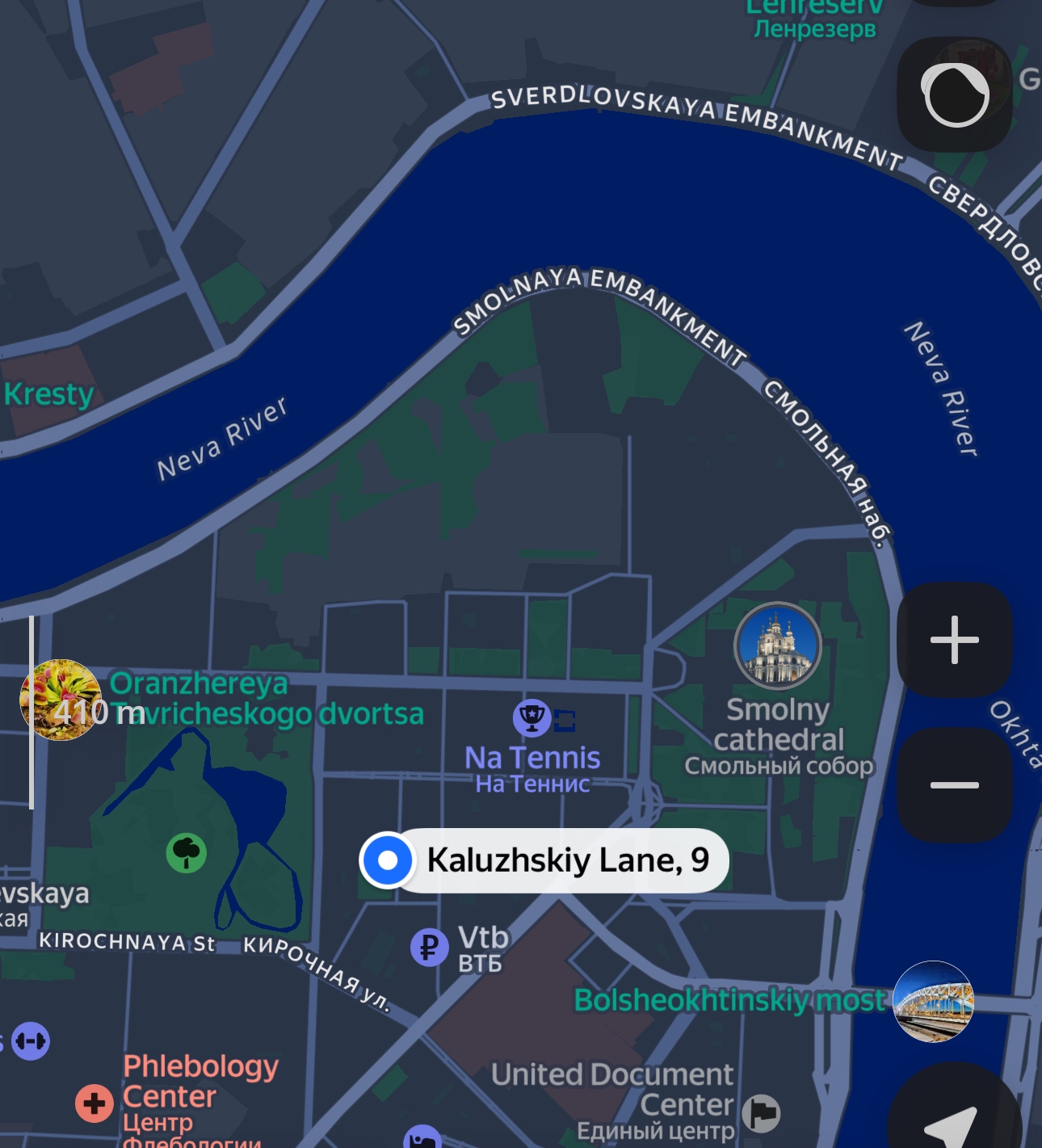Screen dimensions: 1042x1148
Task: Open the gym dumbbell marker
Action: coord(31,1041)
